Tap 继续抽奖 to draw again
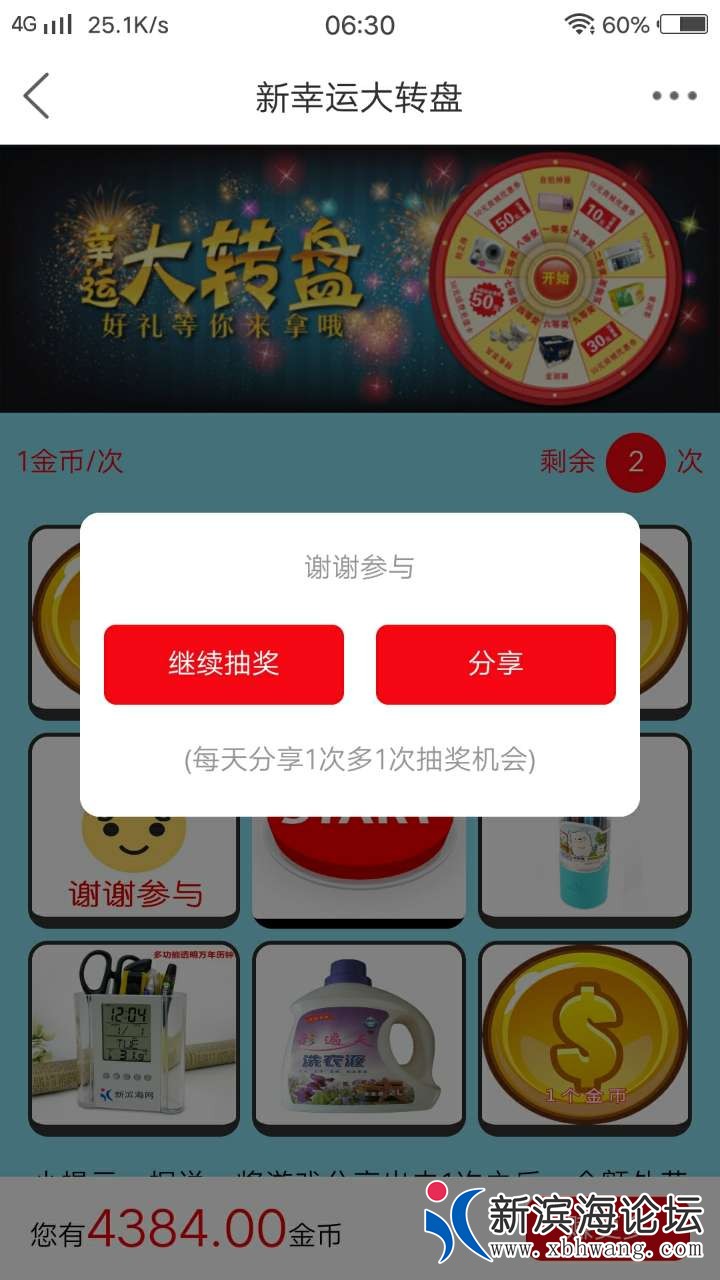Screen dimensions: 720x1280 coord(224,664)
